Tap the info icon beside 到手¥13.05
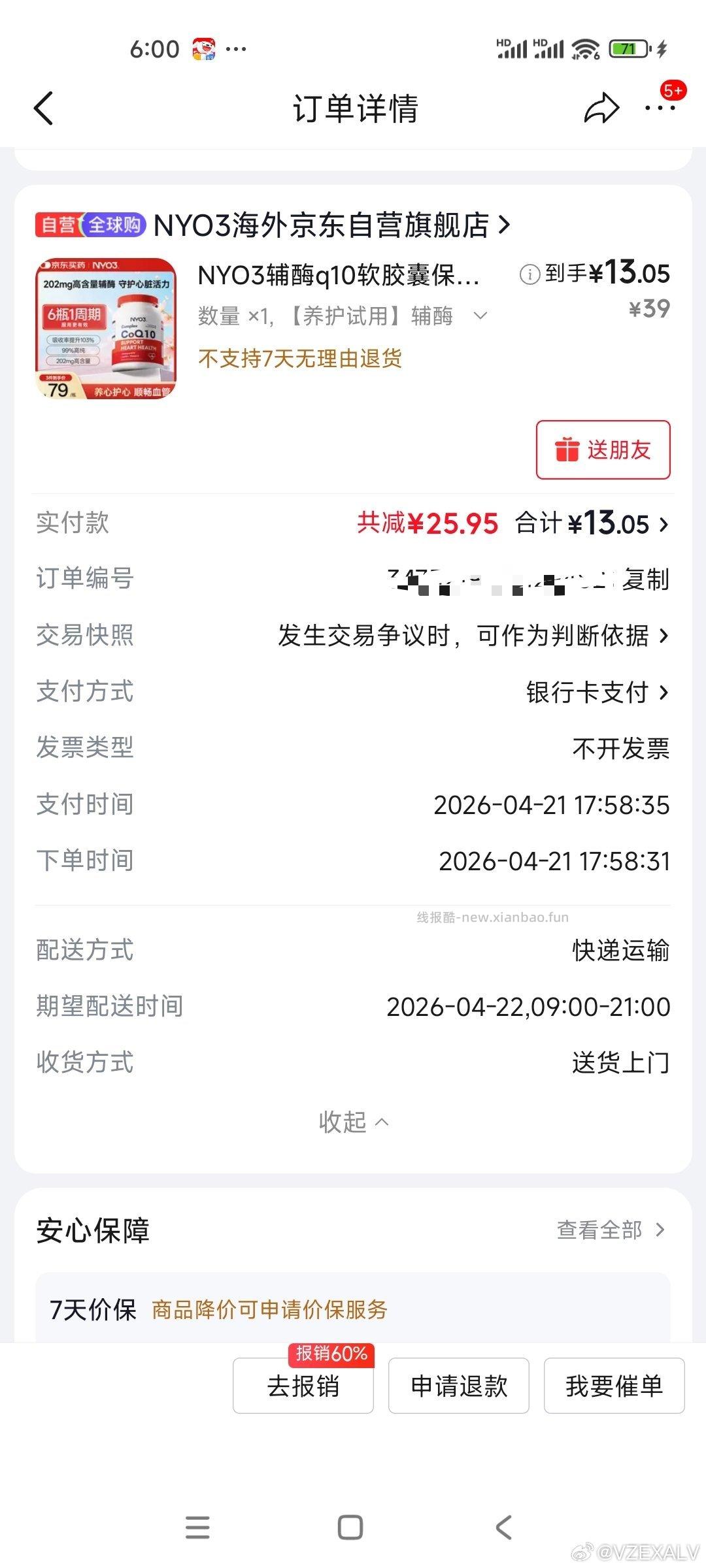The height and width of the screenshot is (1568, 706). click(x=531, y=275)
